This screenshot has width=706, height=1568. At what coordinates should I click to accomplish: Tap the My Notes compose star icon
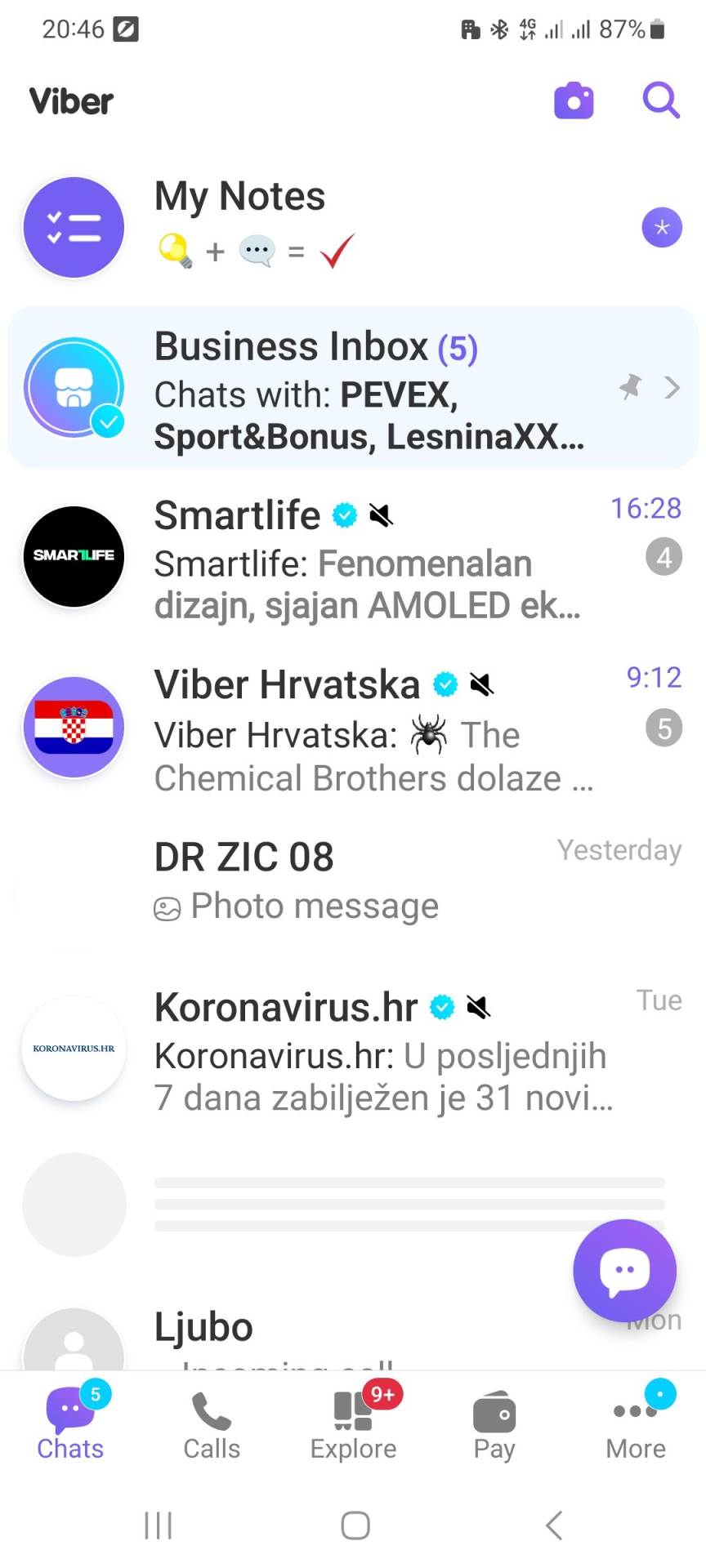tap(662, 227)
